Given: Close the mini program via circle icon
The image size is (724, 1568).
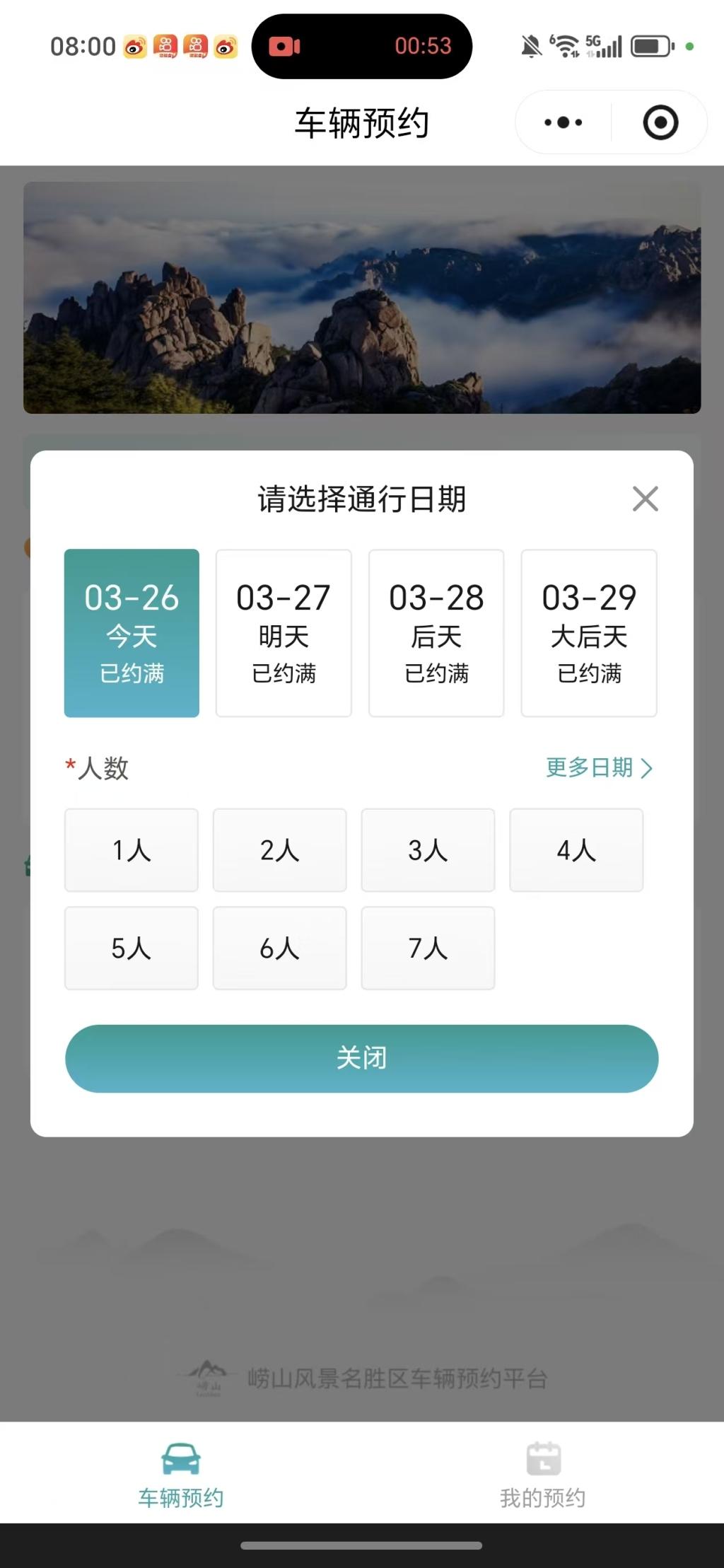Looking at the screenshot, I should click(x=660, y=122).
